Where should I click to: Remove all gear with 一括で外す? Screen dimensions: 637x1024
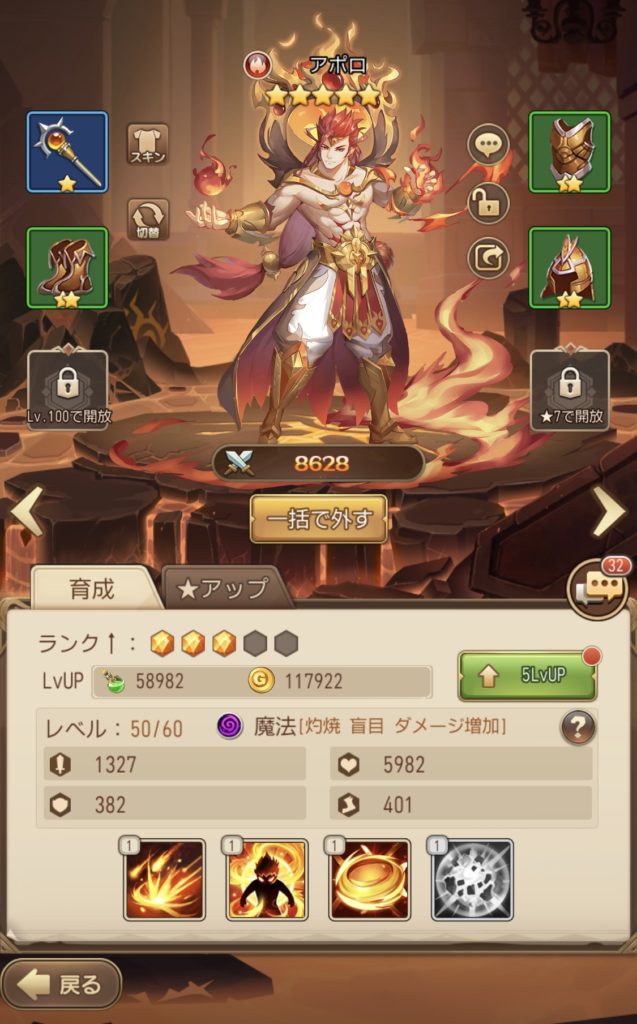(x=318, y=519)
